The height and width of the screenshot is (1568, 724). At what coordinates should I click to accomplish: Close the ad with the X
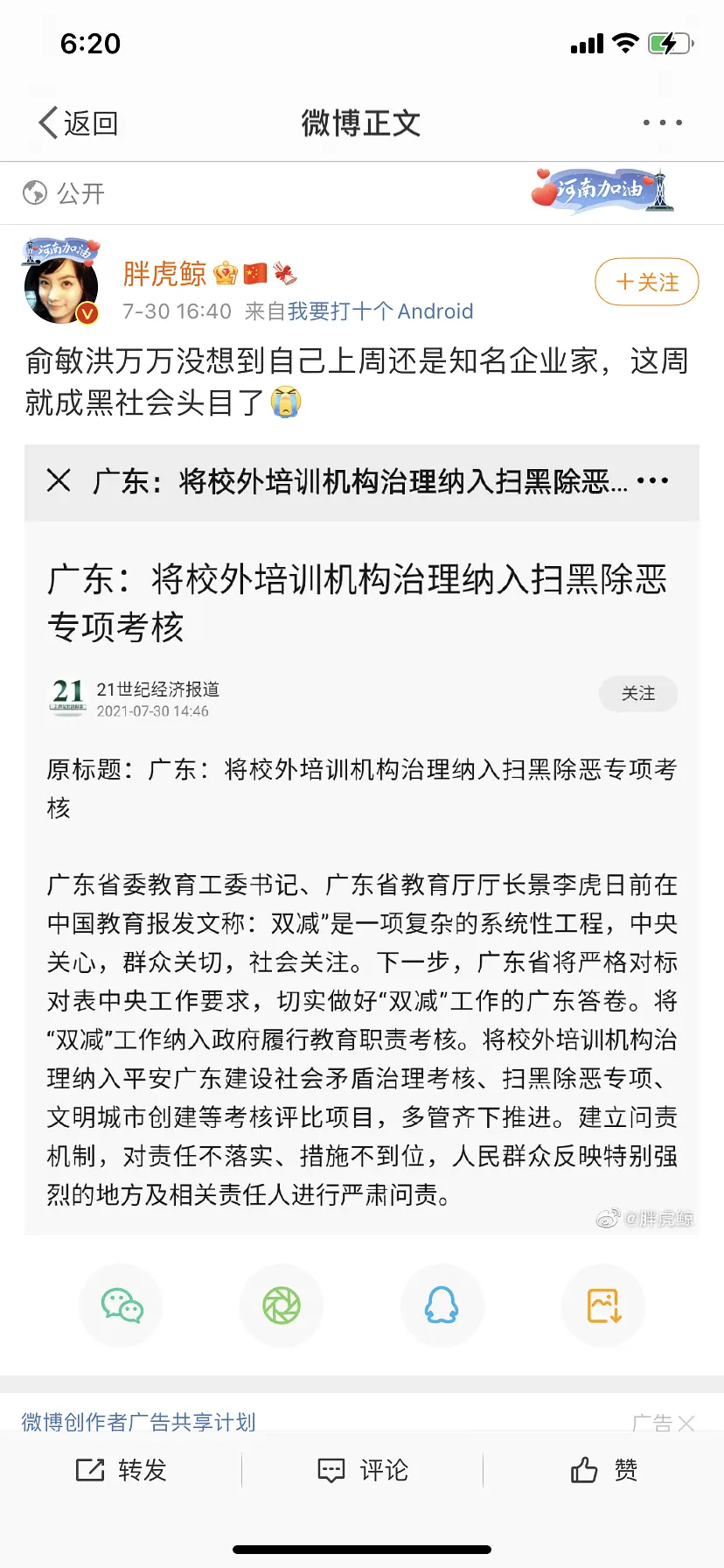click(686, 1424)
